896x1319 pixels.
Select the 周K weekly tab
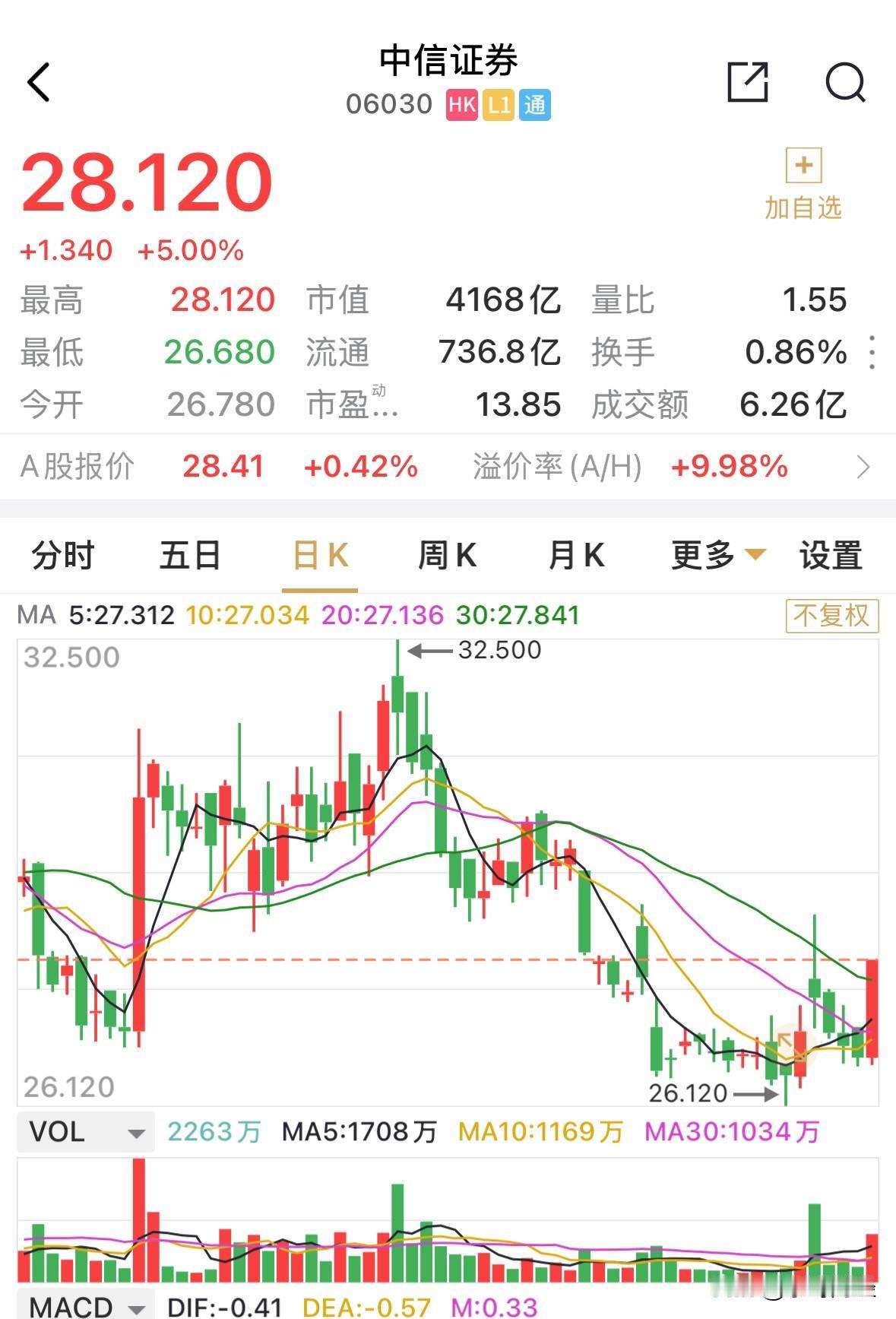tap(448, 555)
